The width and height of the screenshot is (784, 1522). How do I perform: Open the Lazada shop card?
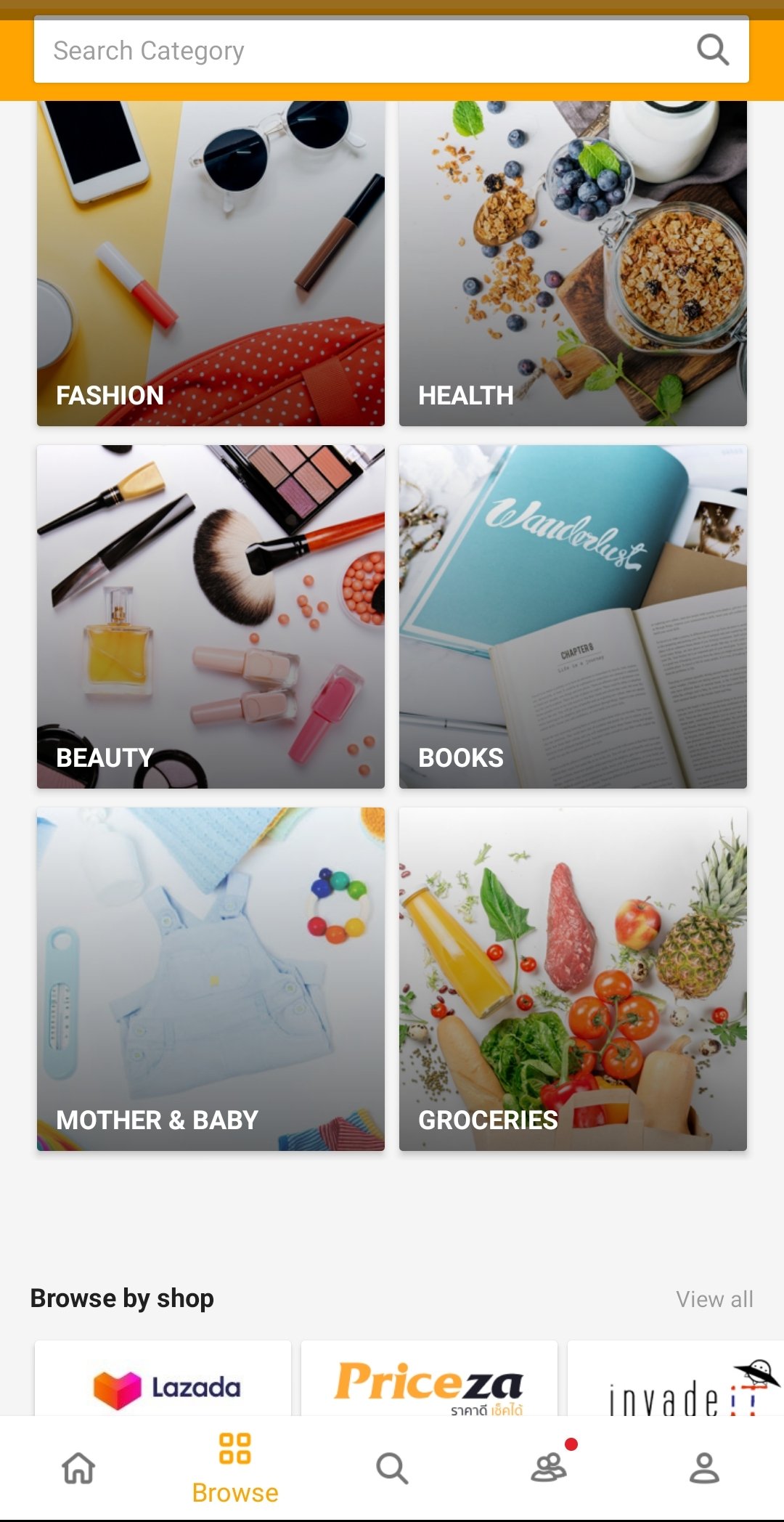point(163,1378)
